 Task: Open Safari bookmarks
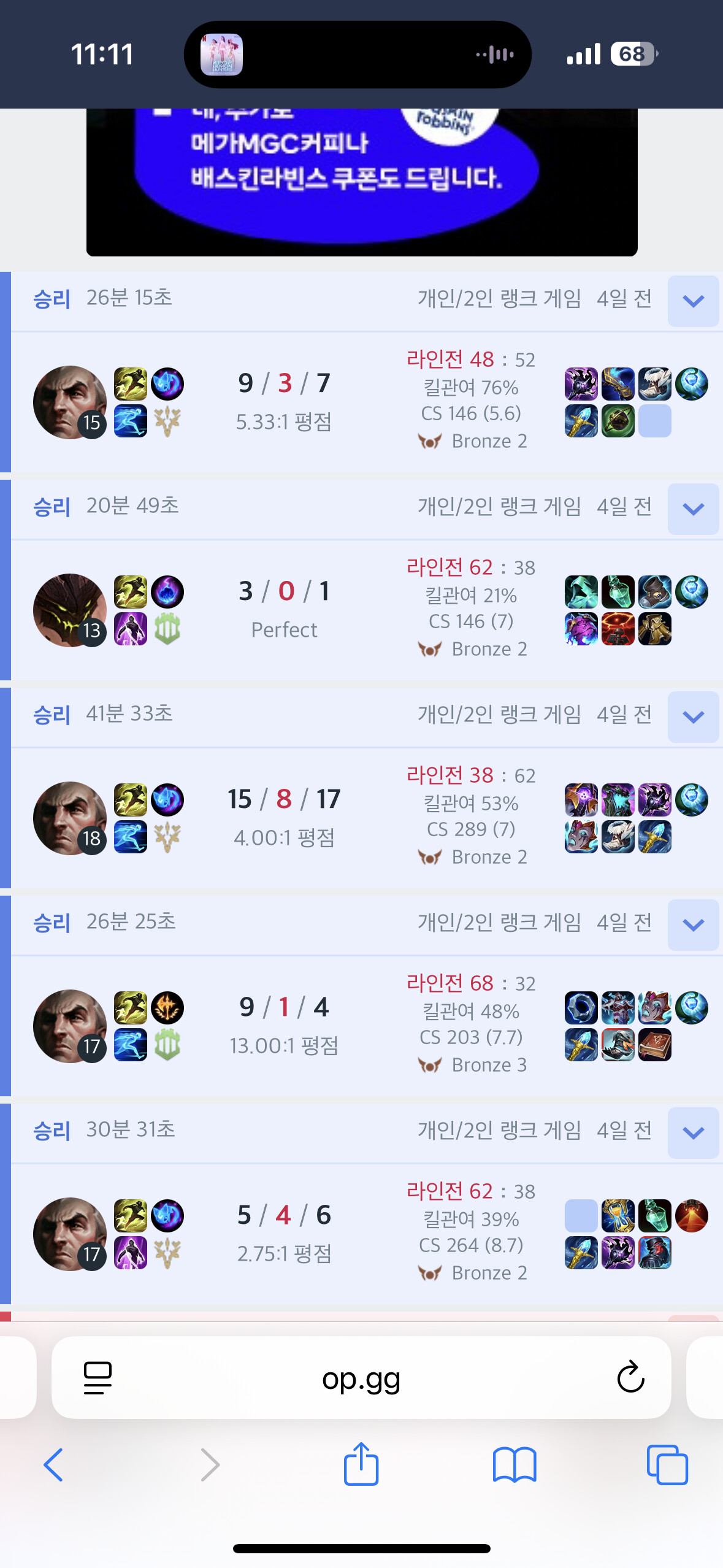514,1465
